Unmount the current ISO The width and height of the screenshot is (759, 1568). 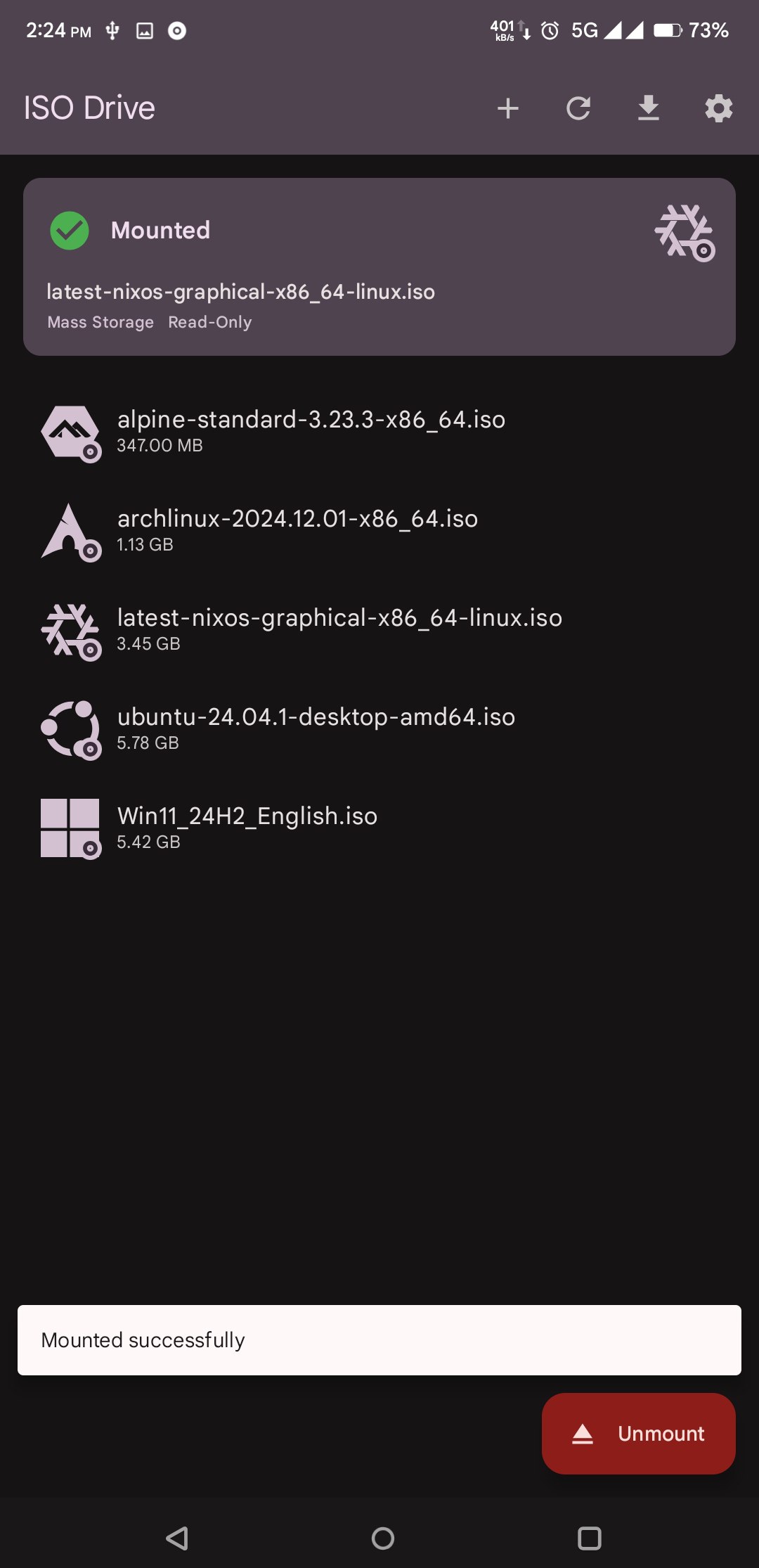pos(638,1433)
